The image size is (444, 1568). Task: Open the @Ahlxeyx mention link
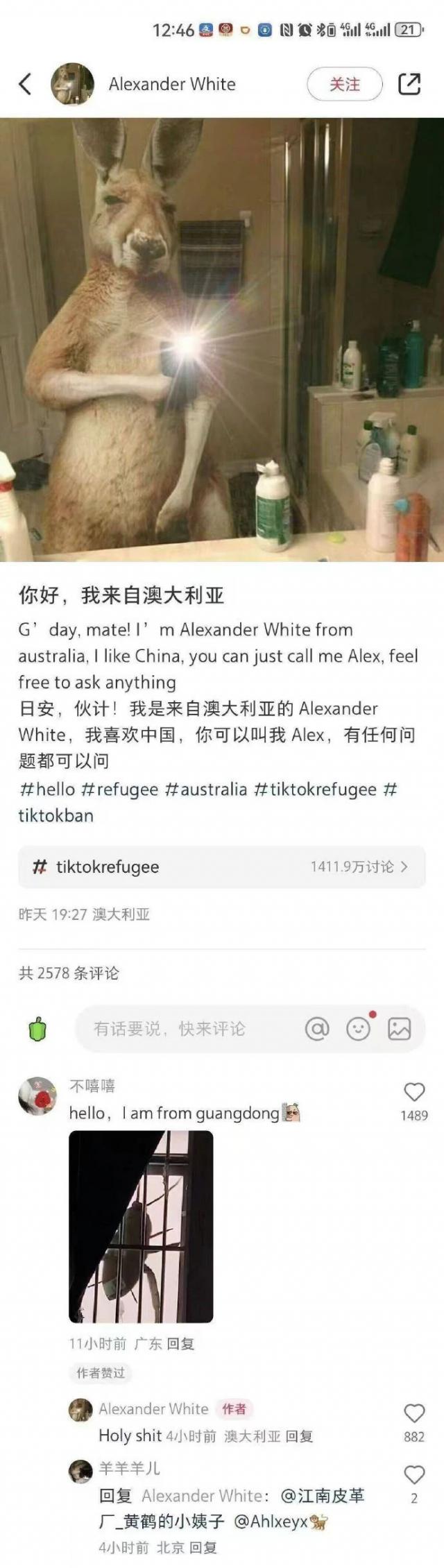[x=271, y=1522]
